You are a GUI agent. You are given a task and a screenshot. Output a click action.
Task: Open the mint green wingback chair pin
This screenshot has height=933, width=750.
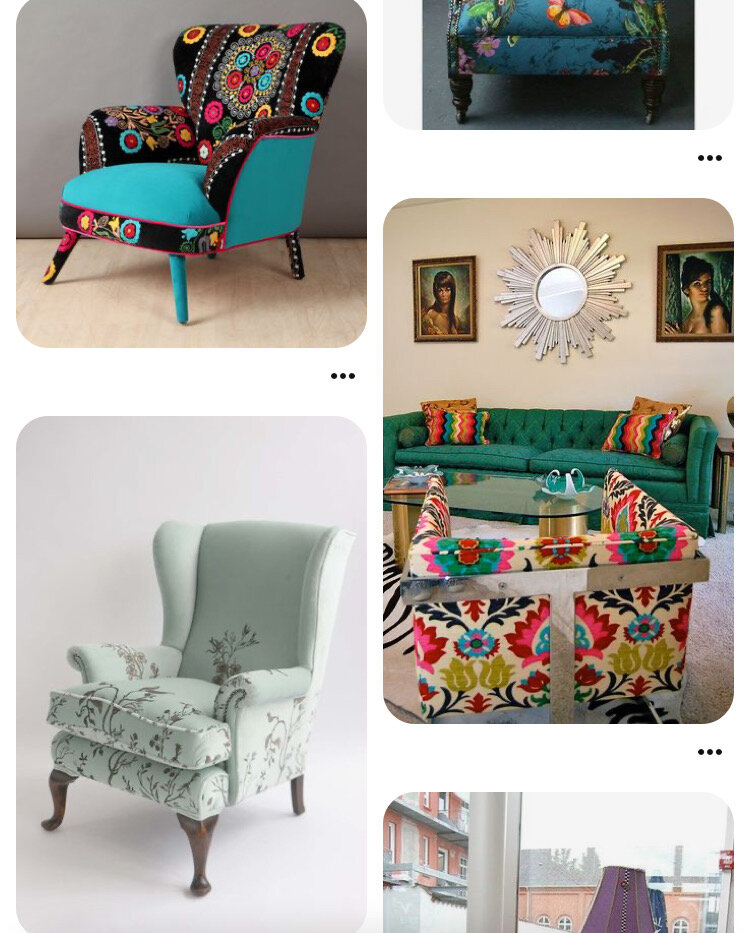coord(190,672)
